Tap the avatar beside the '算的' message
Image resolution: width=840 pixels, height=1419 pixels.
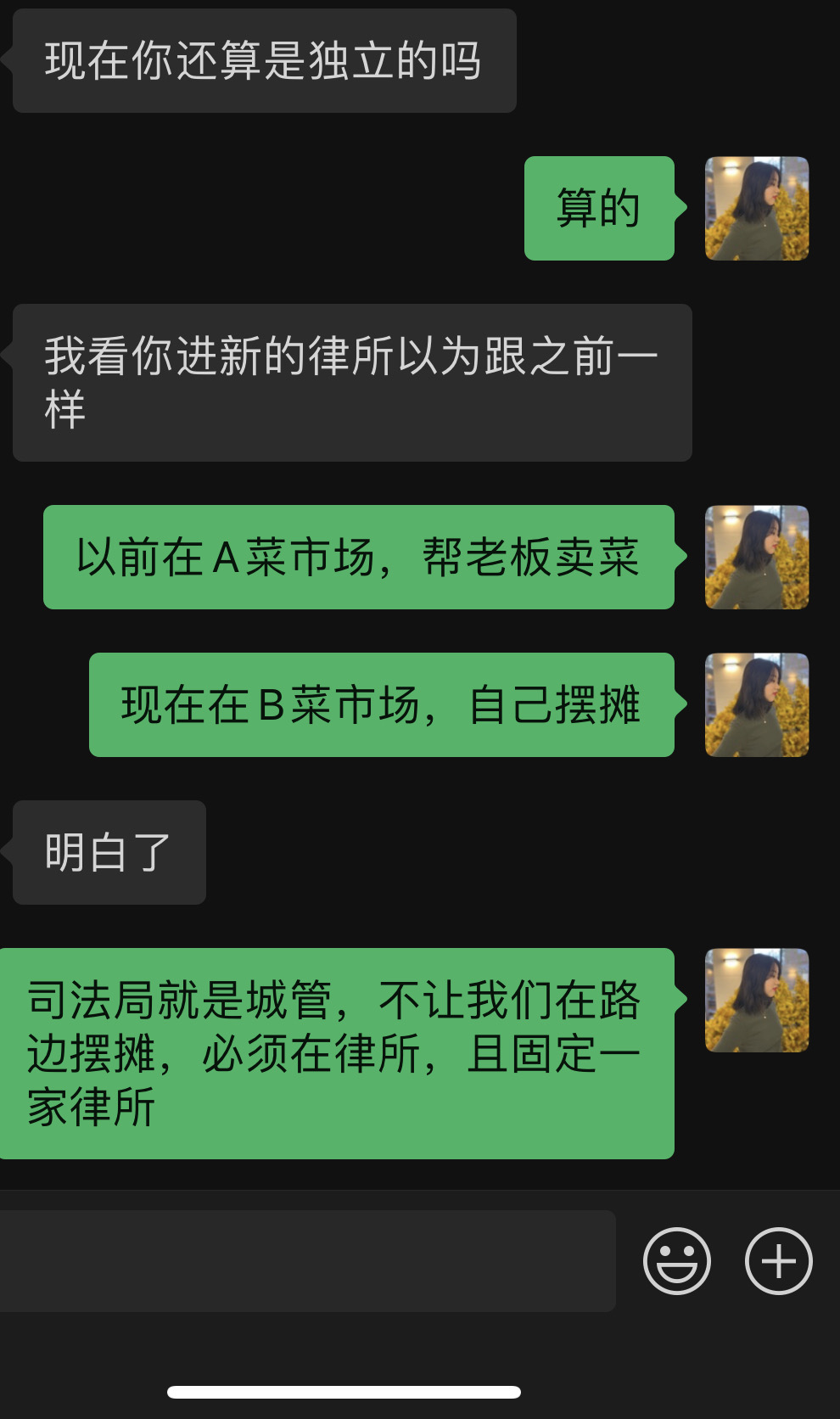point(757,208)
